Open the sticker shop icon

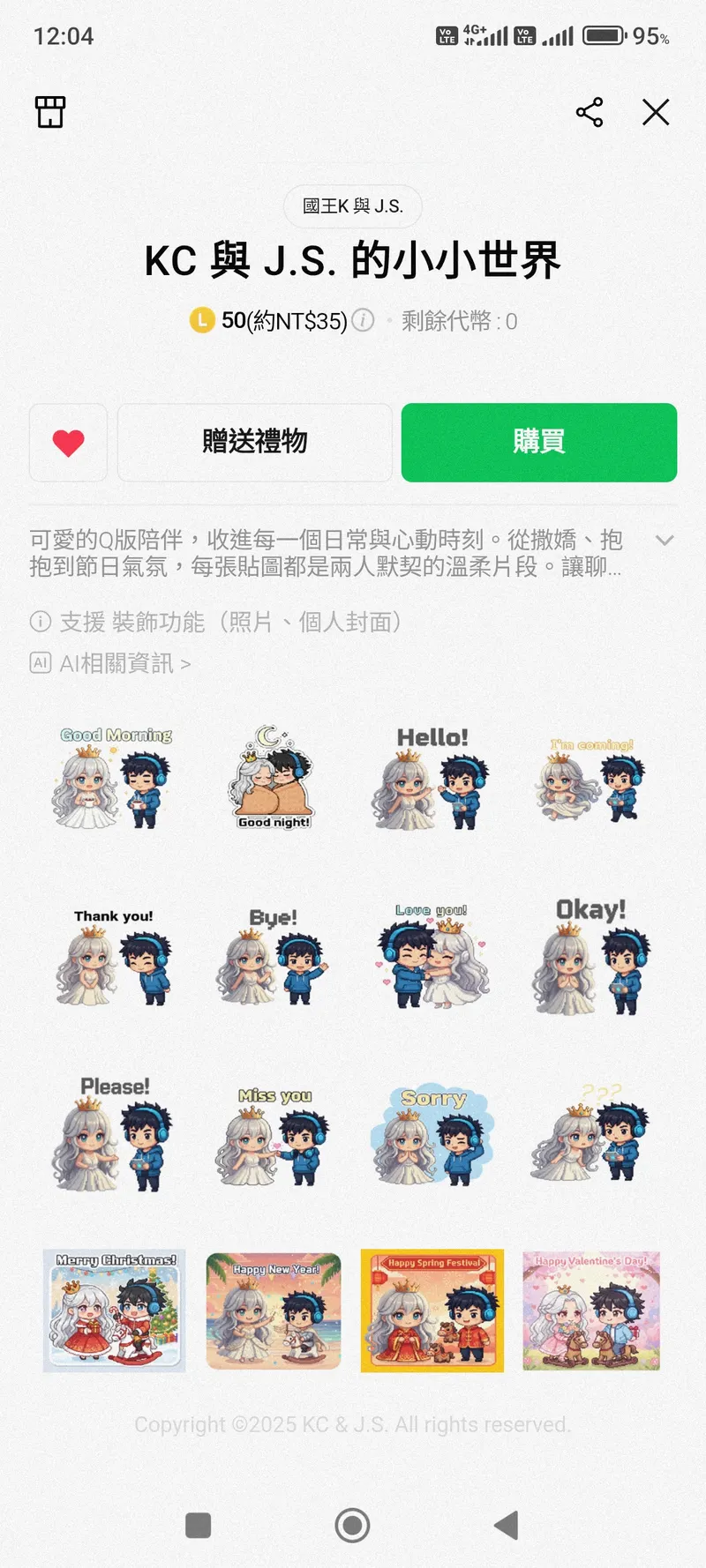pos(50,112)
